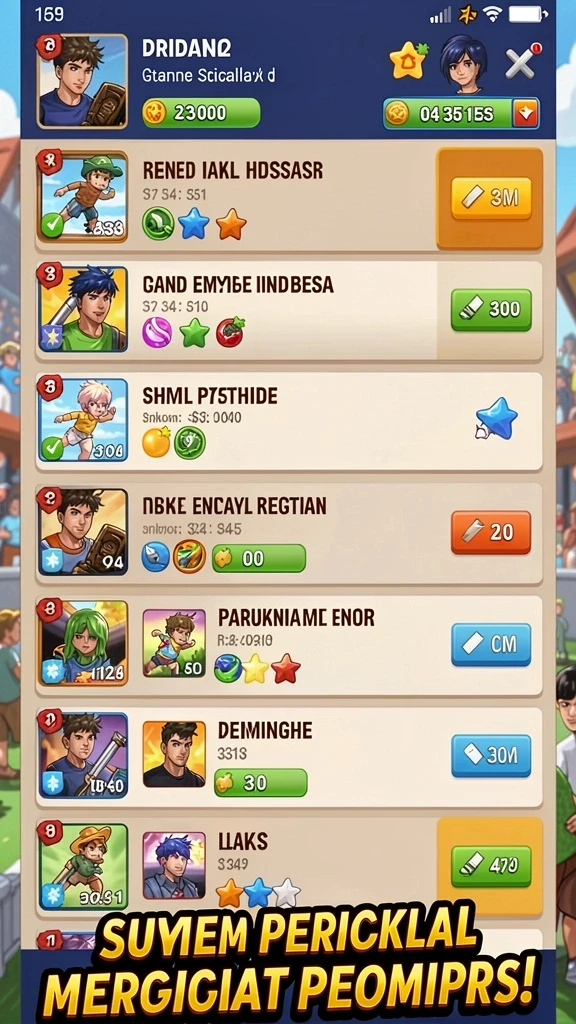Tap the green 470 button on the LIAKS row
The width and height of the screenshot is (576, 1024).
pyautogui.click(x=491, y=867)
